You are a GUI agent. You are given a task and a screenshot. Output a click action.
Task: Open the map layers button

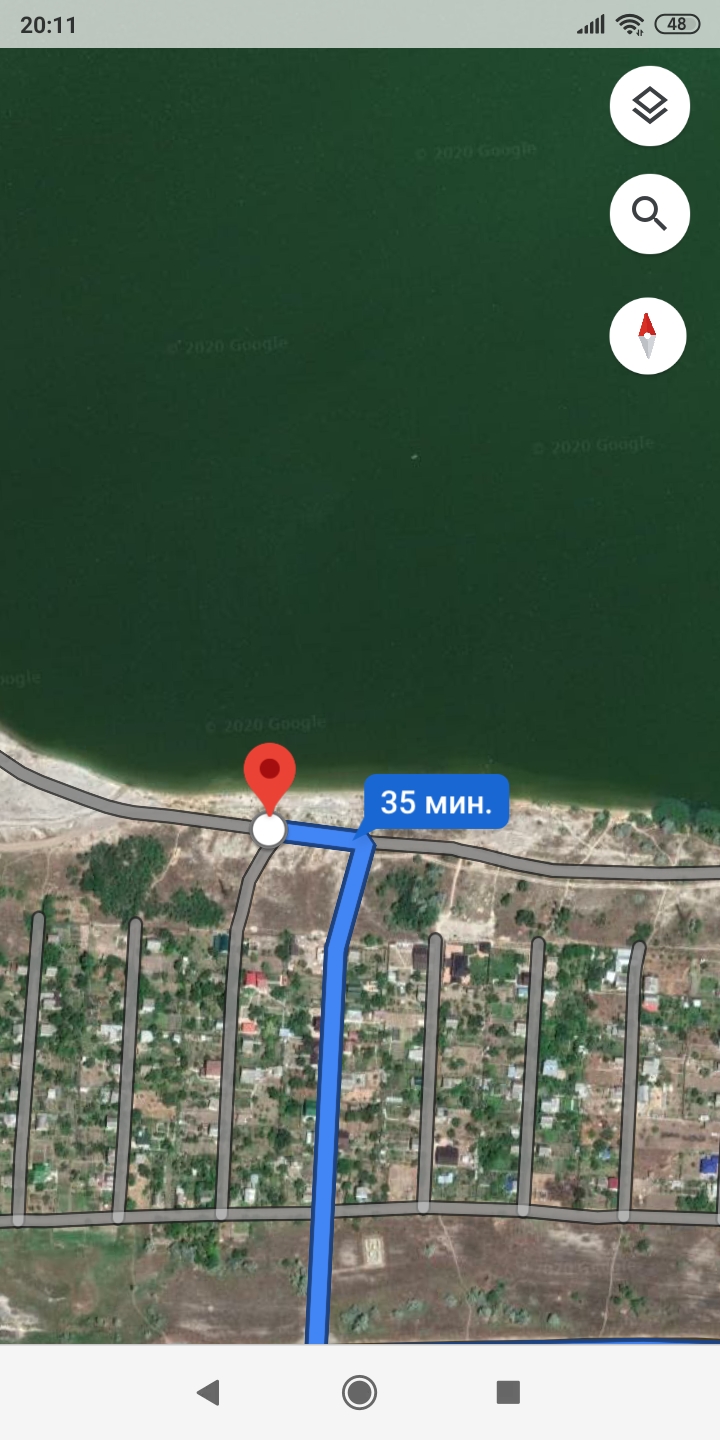click(650, 106)
